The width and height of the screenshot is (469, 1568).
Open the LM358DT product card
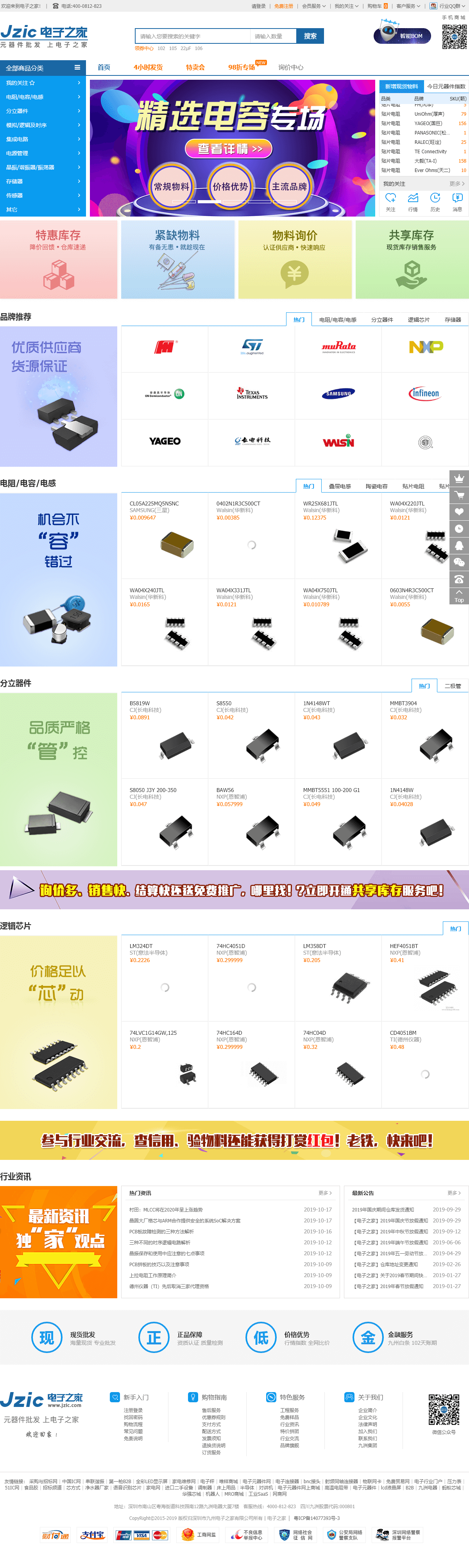coord(338,978)
